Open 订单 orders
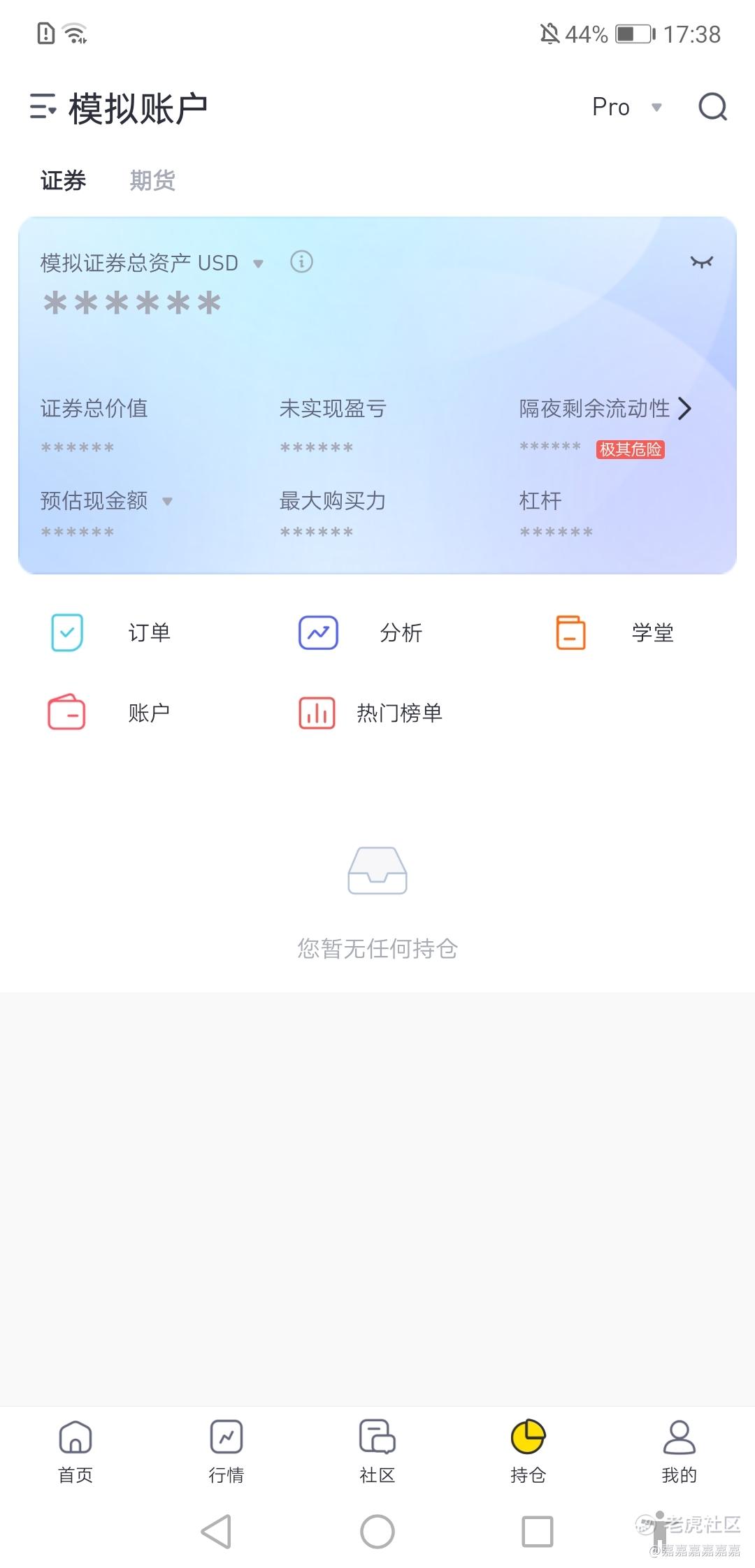Viewport: 755px width, 1568px height. 112,632
